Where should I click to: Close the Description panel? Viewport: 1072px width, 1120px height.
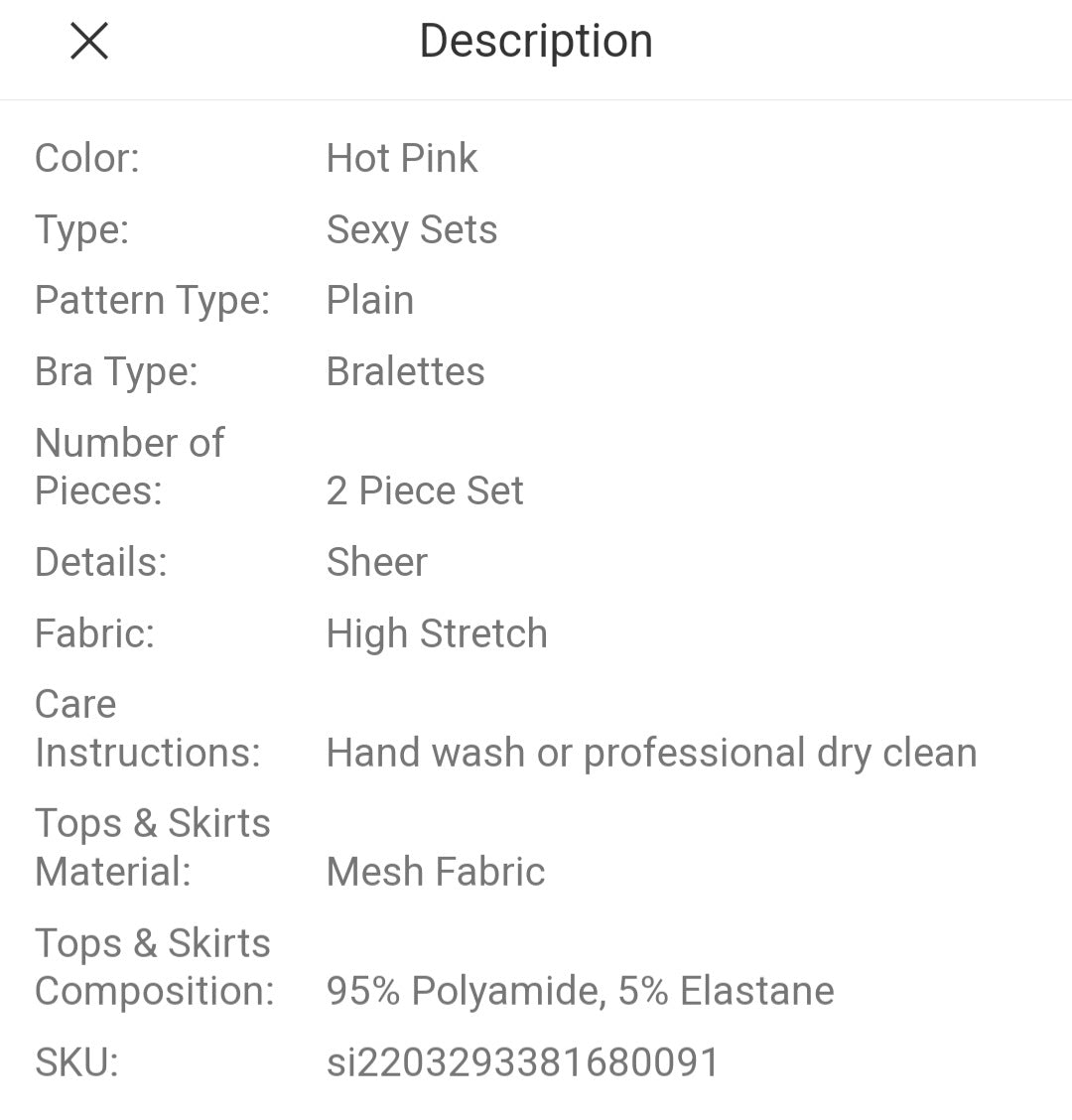(89, 42)
